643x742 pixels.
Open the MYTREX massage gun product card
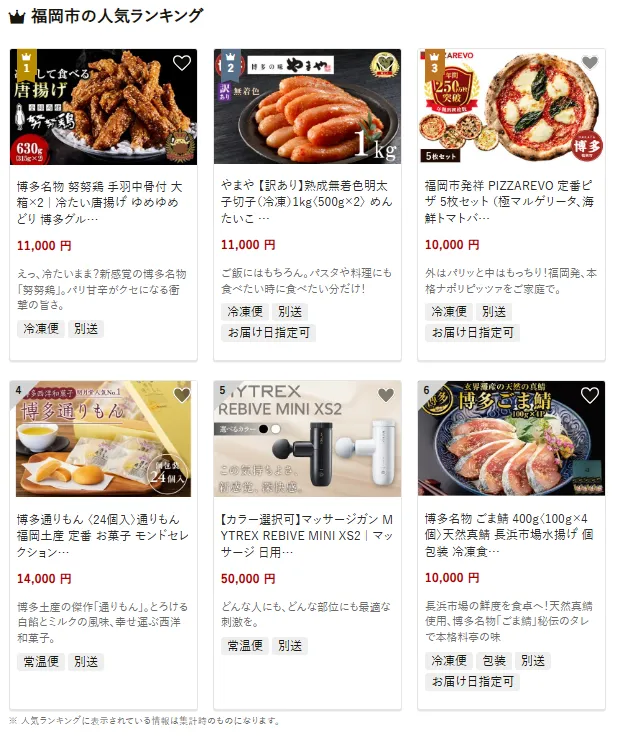click(306, 534)
